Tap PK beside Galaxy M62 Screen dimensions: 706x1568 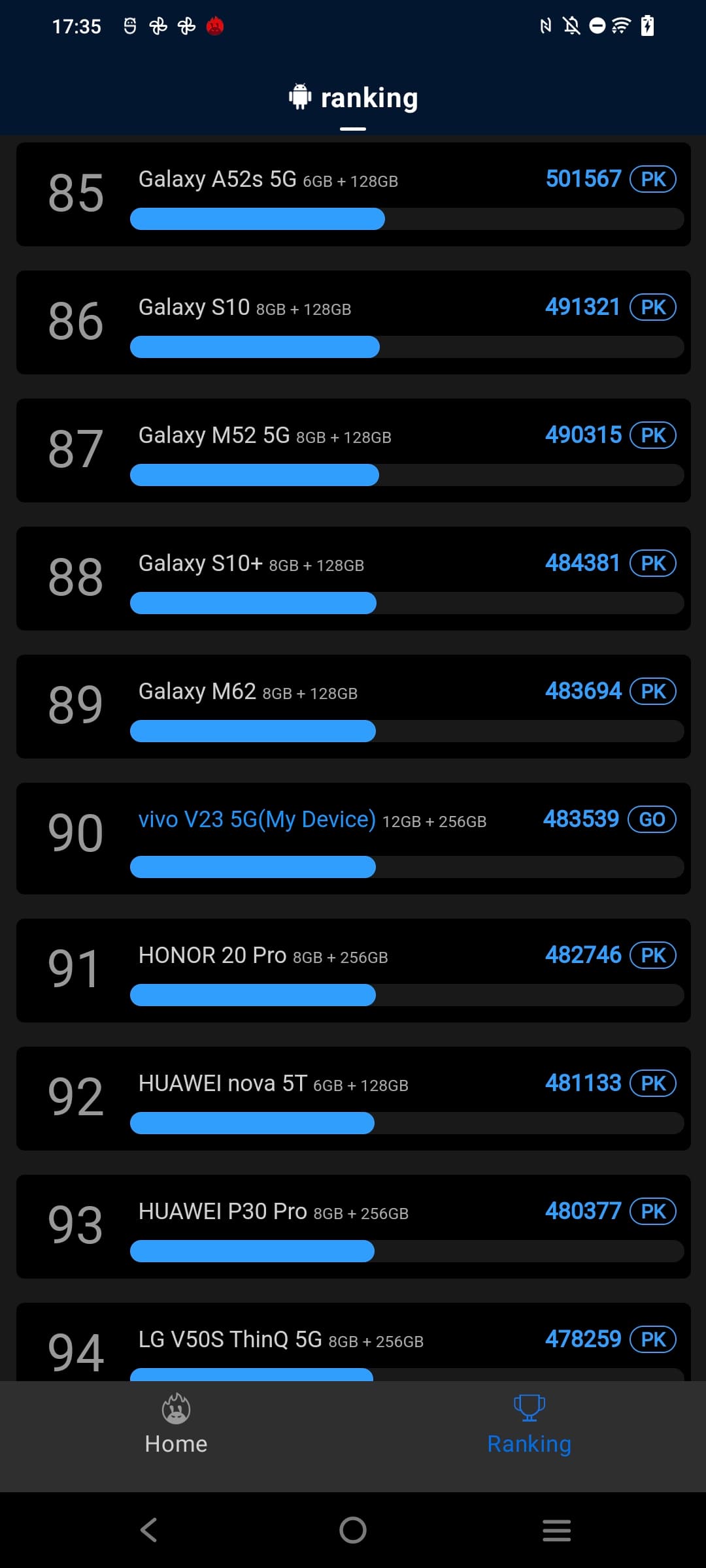[652, 691]
